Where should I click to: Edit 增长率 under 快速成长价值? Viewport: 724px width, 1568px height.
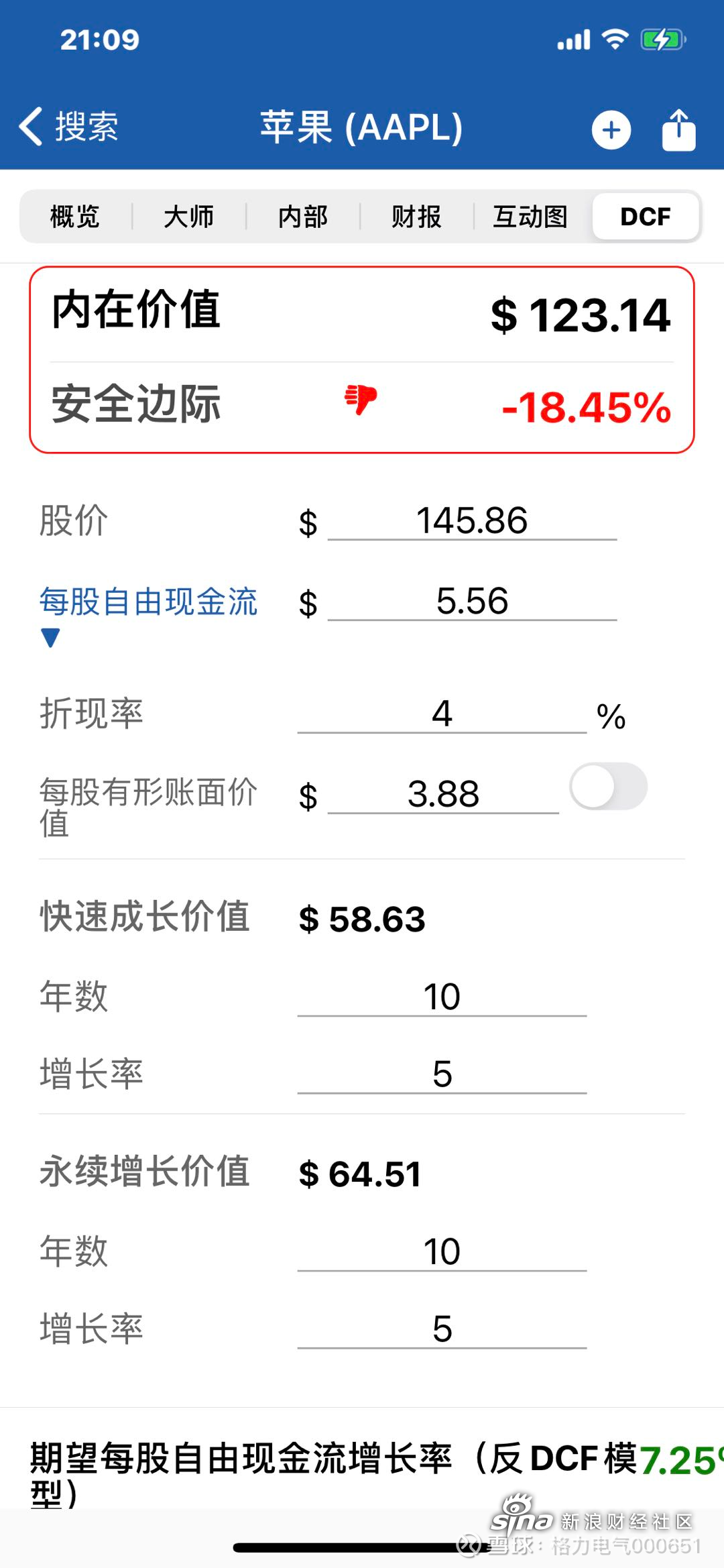click(x=442, y=1074)
